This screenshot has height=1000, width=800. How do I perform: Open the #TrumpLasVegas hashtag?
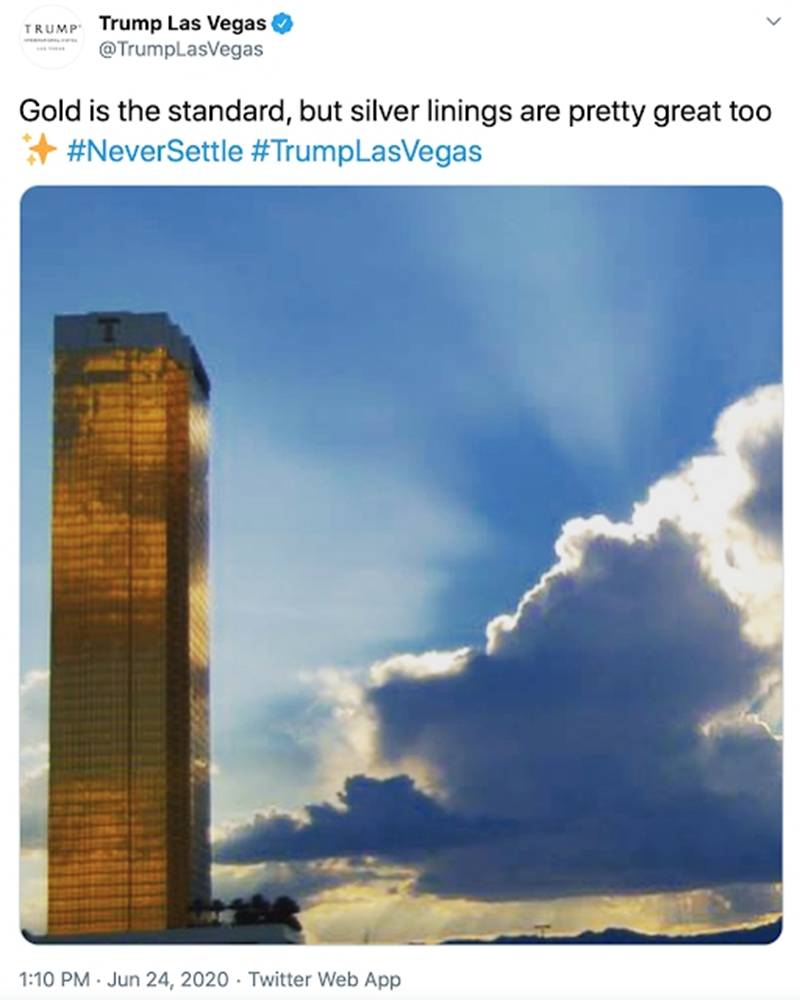pos(361,152)
